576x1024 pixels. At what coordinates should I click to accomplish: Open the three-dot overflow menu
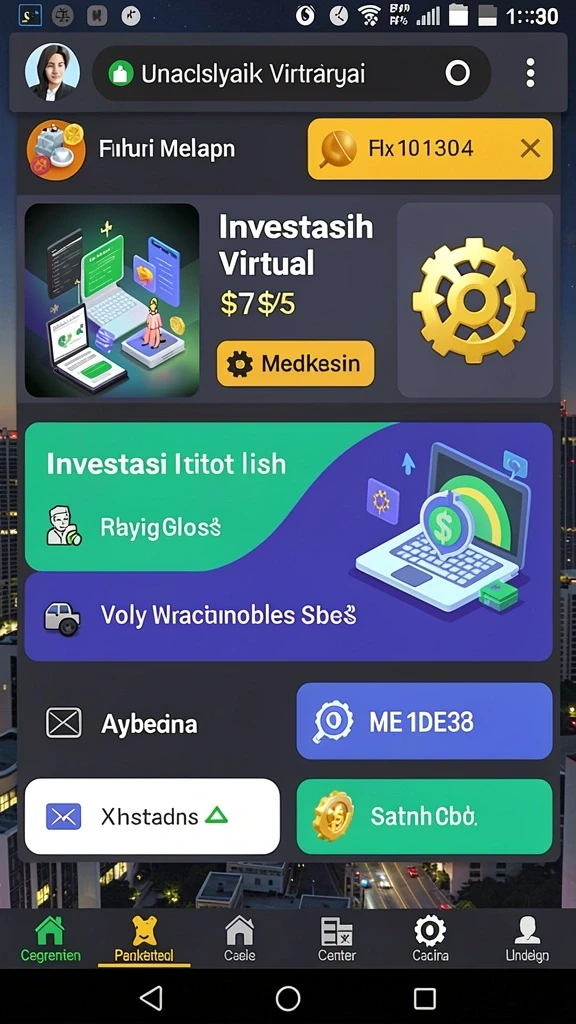[530, 72]
